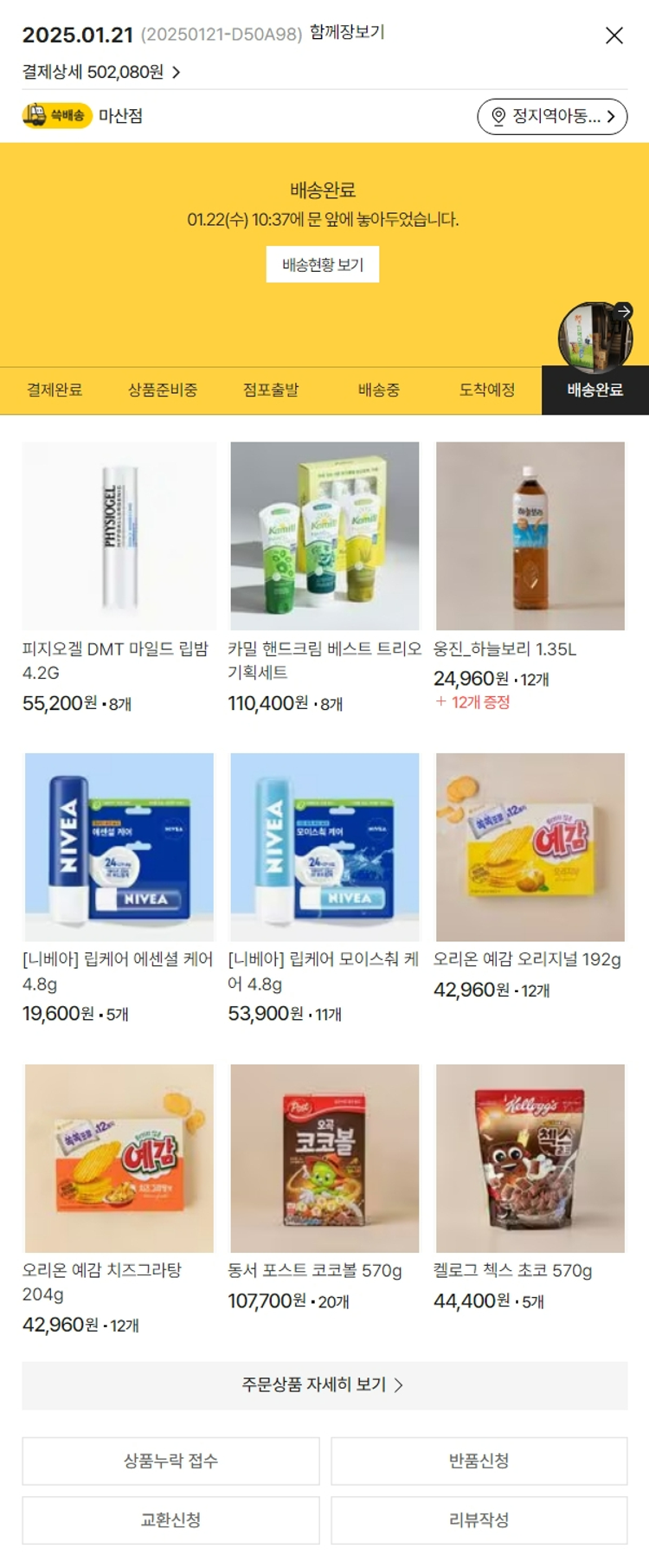Write a review via 리뷰작성
This screenshot has height=1568, width=649.
point(479,1520)
